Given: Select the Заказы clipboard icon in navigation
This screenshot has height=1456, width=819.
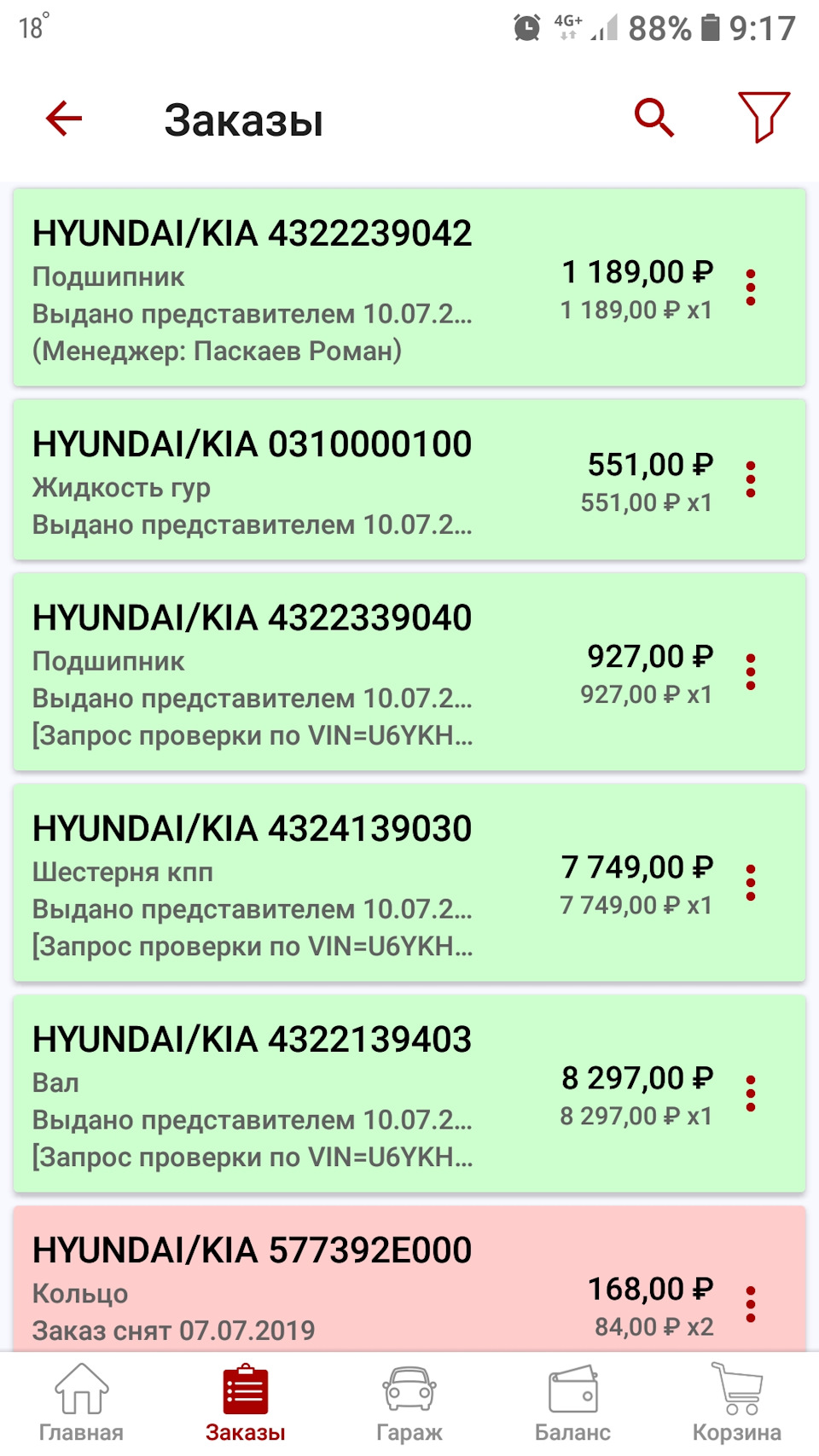Looking at the screenshot, I should [x=246, y=1389].
